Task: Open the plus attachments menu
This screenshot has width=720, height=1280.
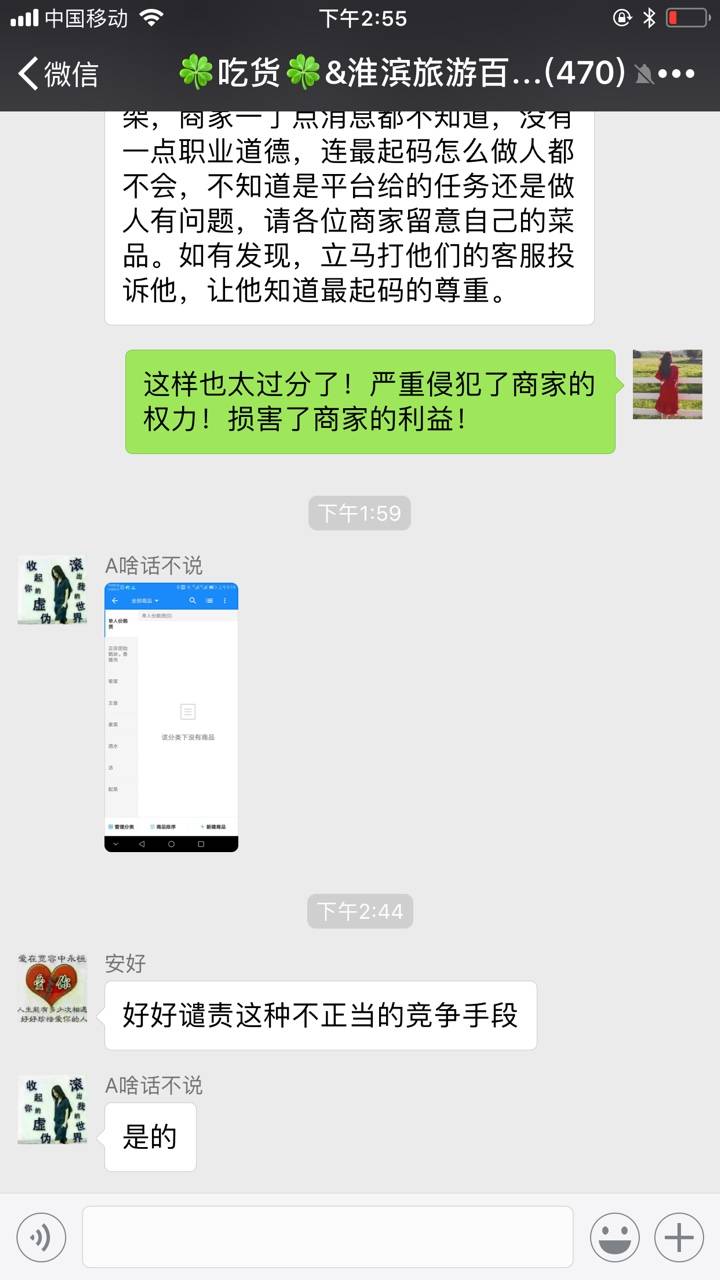Action: pyautogui.click(x=679, y=1238)
